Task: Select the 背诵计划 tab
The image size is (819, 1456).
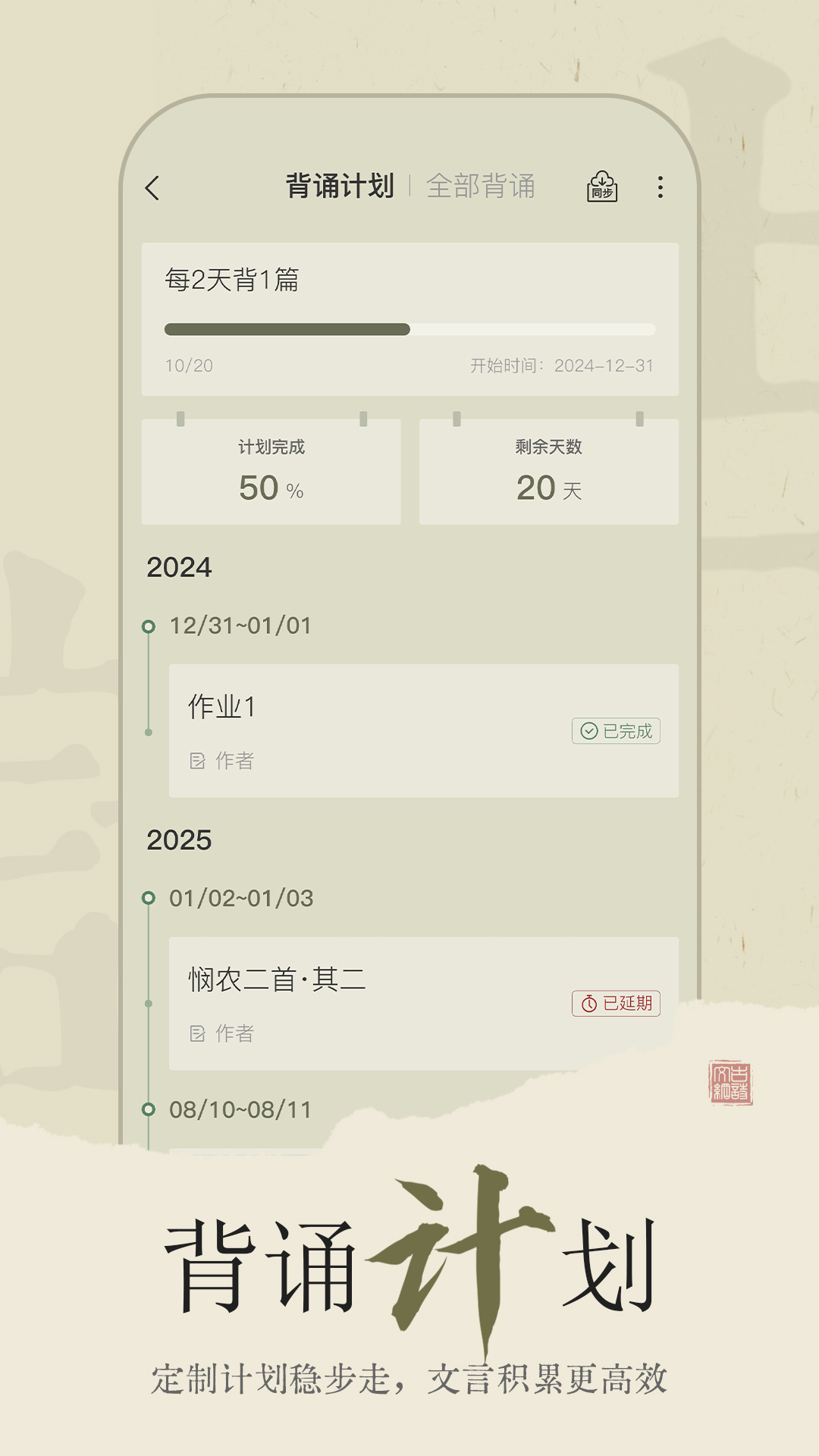Action: (340, 186)
